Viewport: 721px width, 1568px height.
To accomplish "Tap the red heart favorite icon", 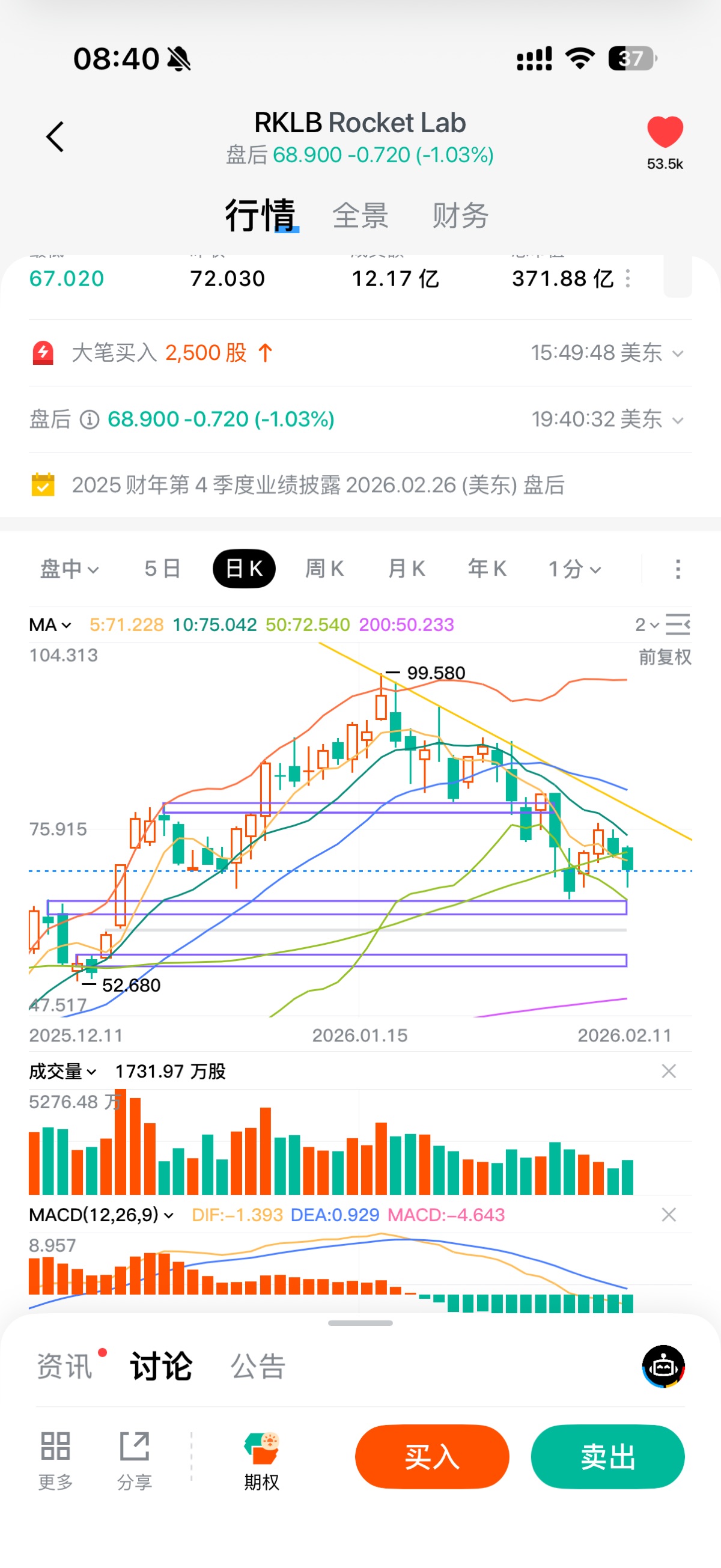I will pyautogui.click(x=665, y=132).
